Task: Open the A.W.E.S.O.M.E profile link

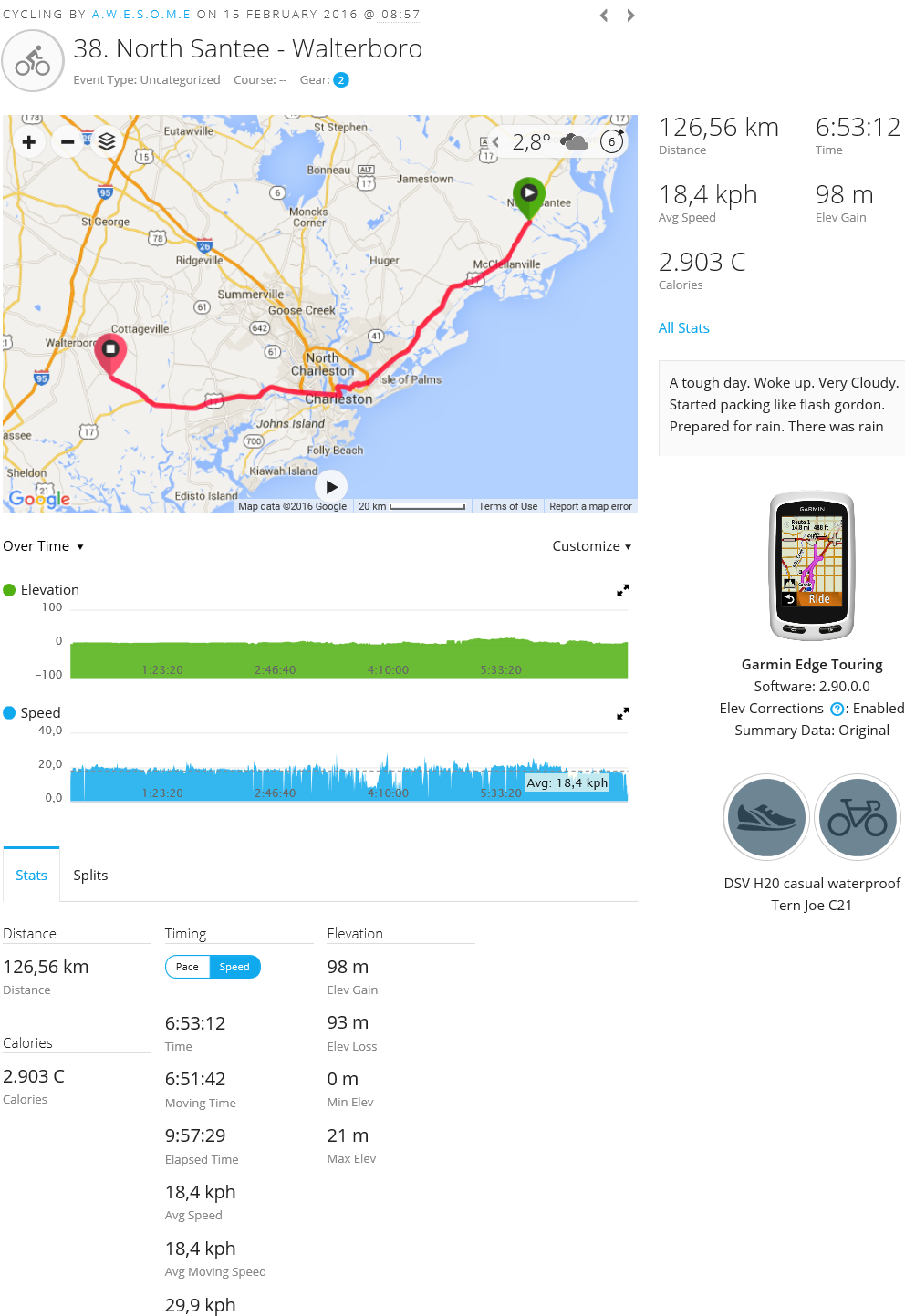Action: click(x=141, y=15)
